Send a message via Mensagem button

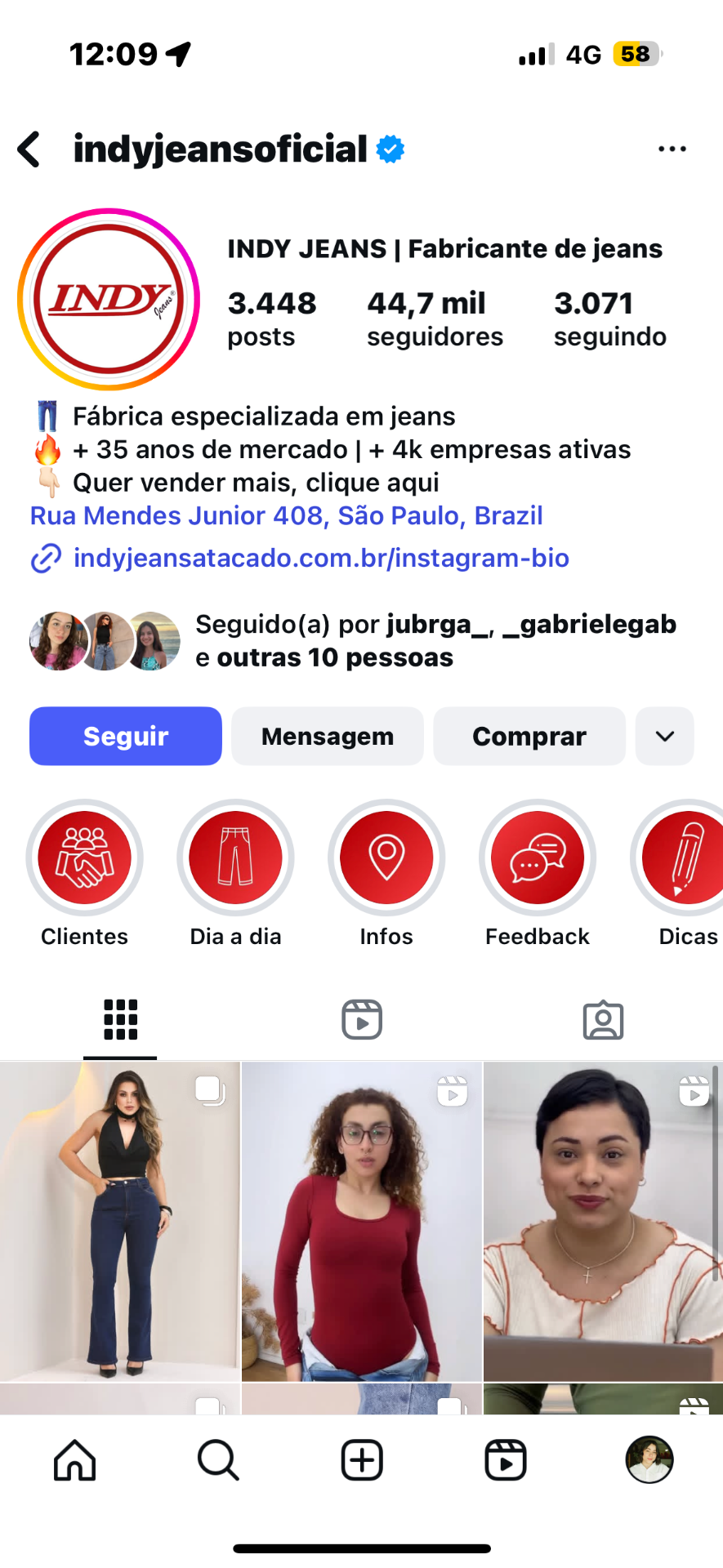328,736
